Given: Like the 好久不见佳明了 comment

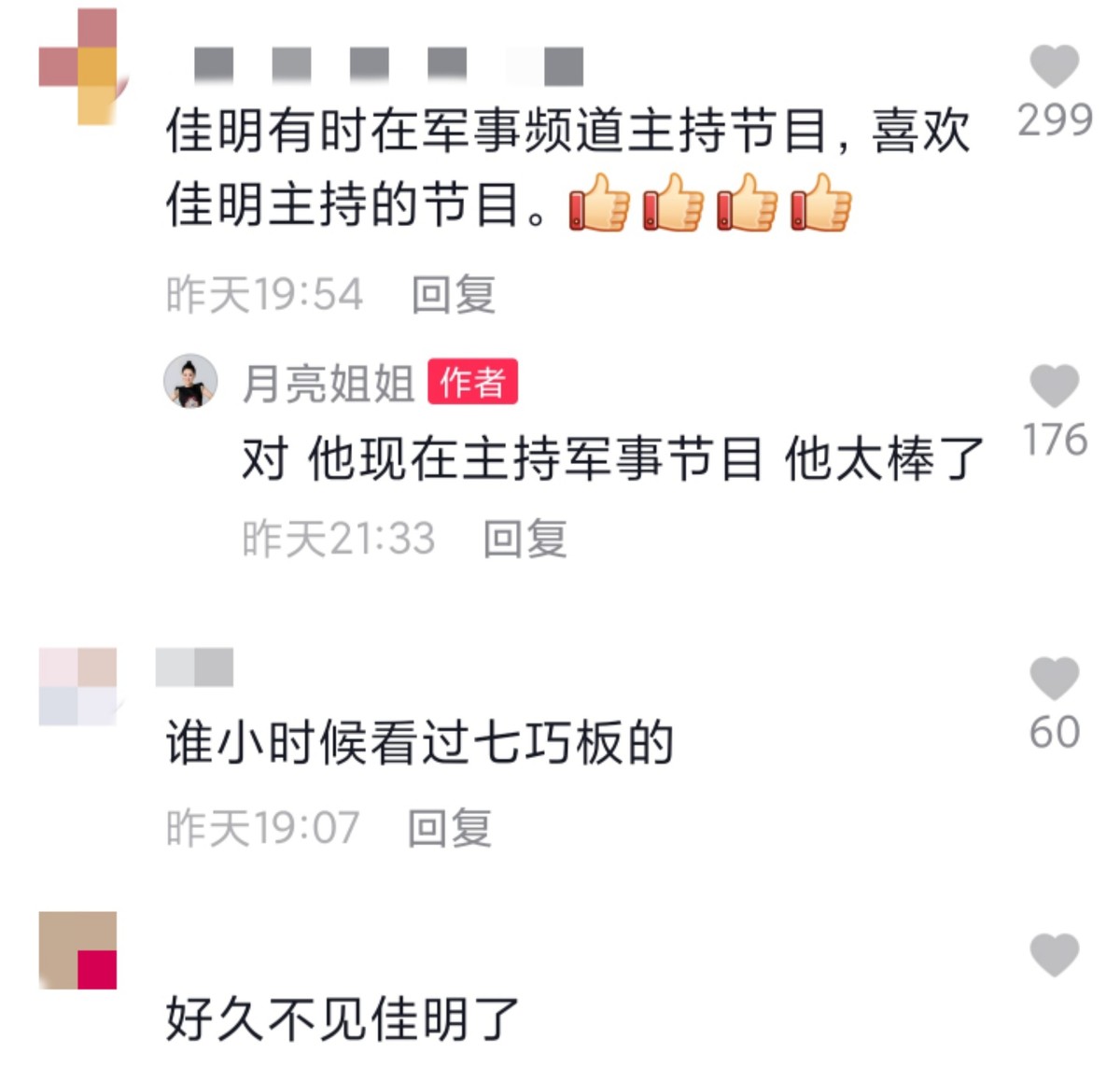Looking at the screenshot, I should [x=1055, y=955].
